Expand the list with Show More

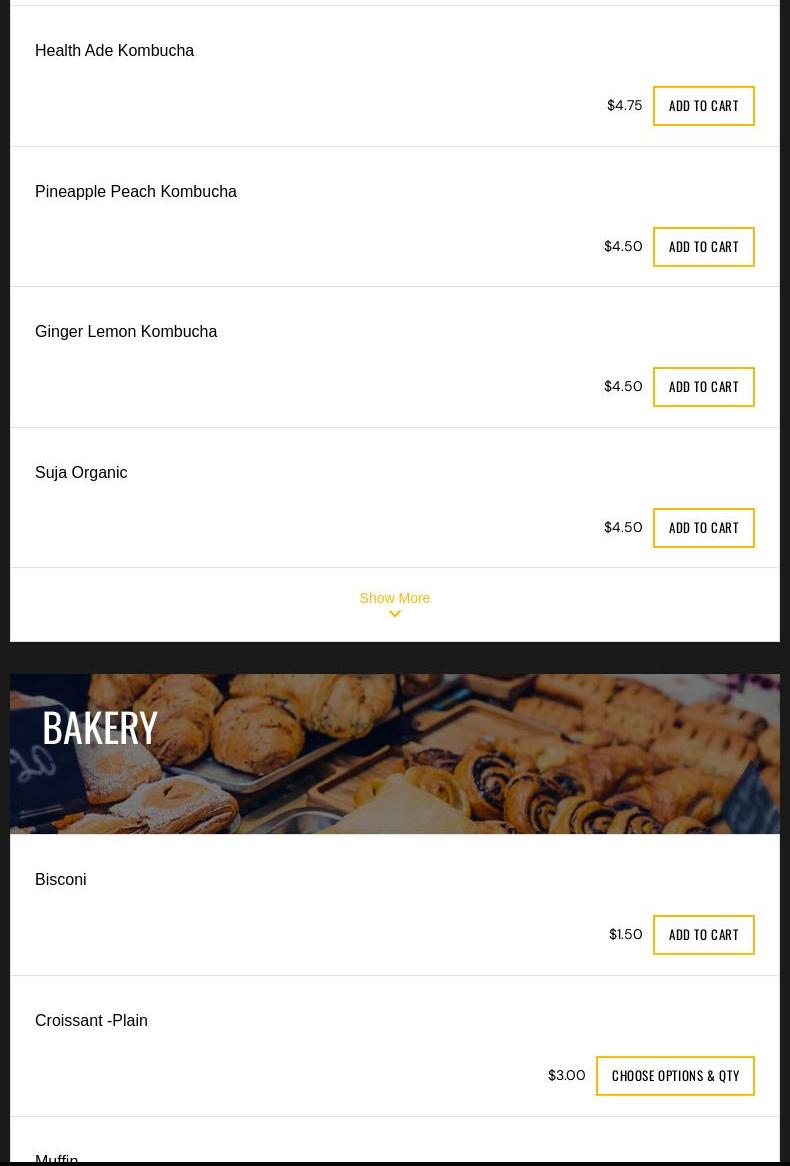(x=394, y=604)
